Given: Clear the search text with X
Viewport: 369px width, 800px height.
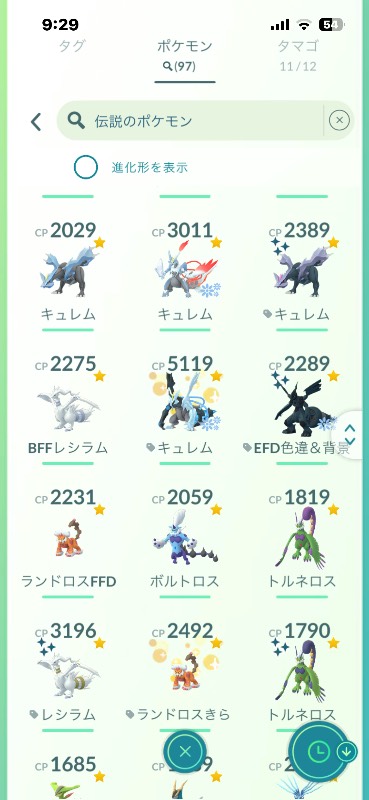Looking at the screenshot, I should pyautogui.click(x=339, y=120).
